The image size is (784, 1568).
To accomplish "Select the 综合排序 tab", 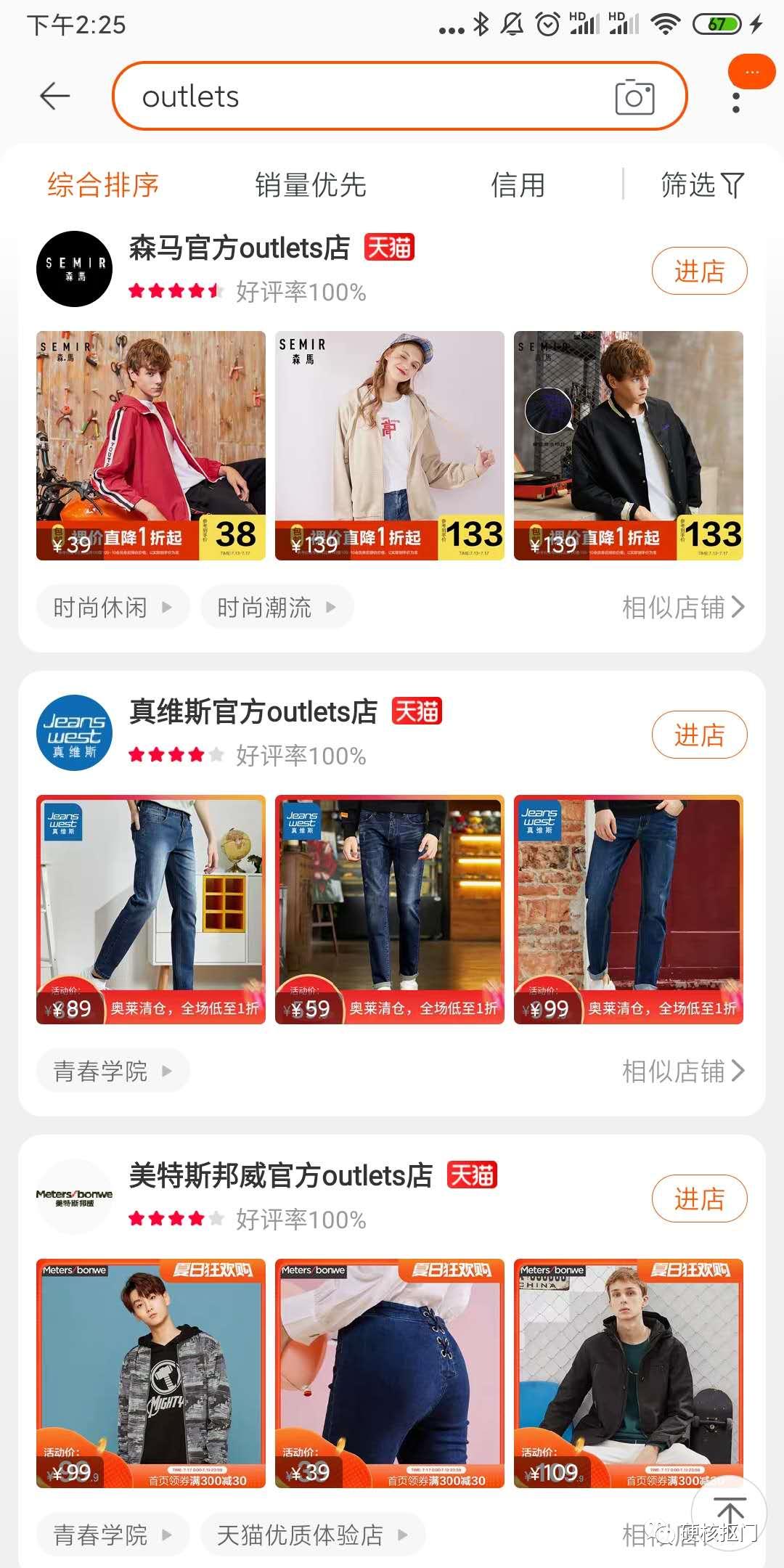I will pos(104,186).
